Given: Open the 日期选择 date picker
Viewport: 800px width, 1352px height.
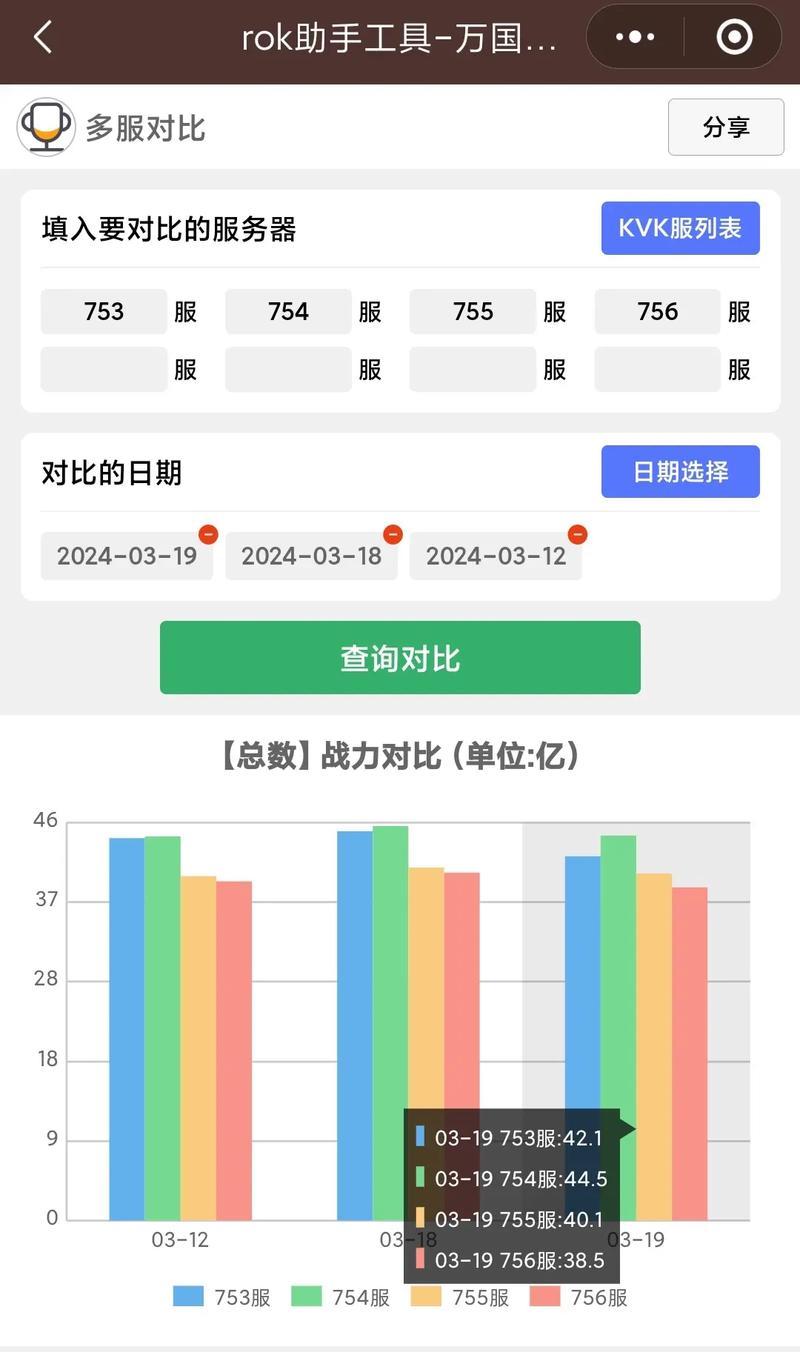Looking at the screenshot, I should pyautogui.click(x=680, y=471).
